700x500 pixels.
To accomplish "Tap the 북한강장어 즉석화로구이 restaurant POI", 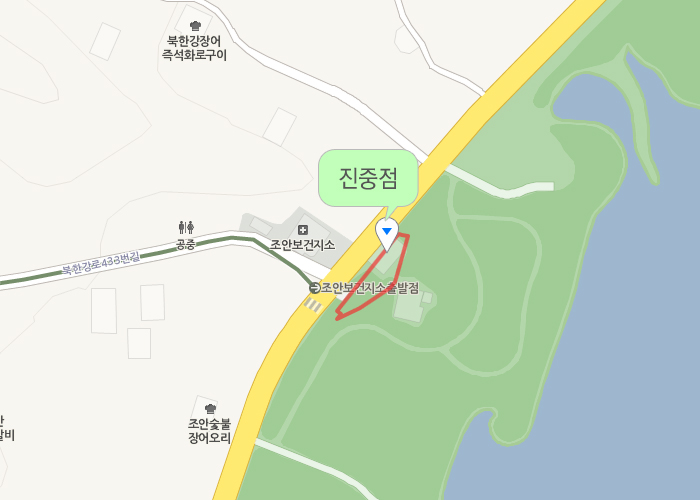I will (195, 26).
